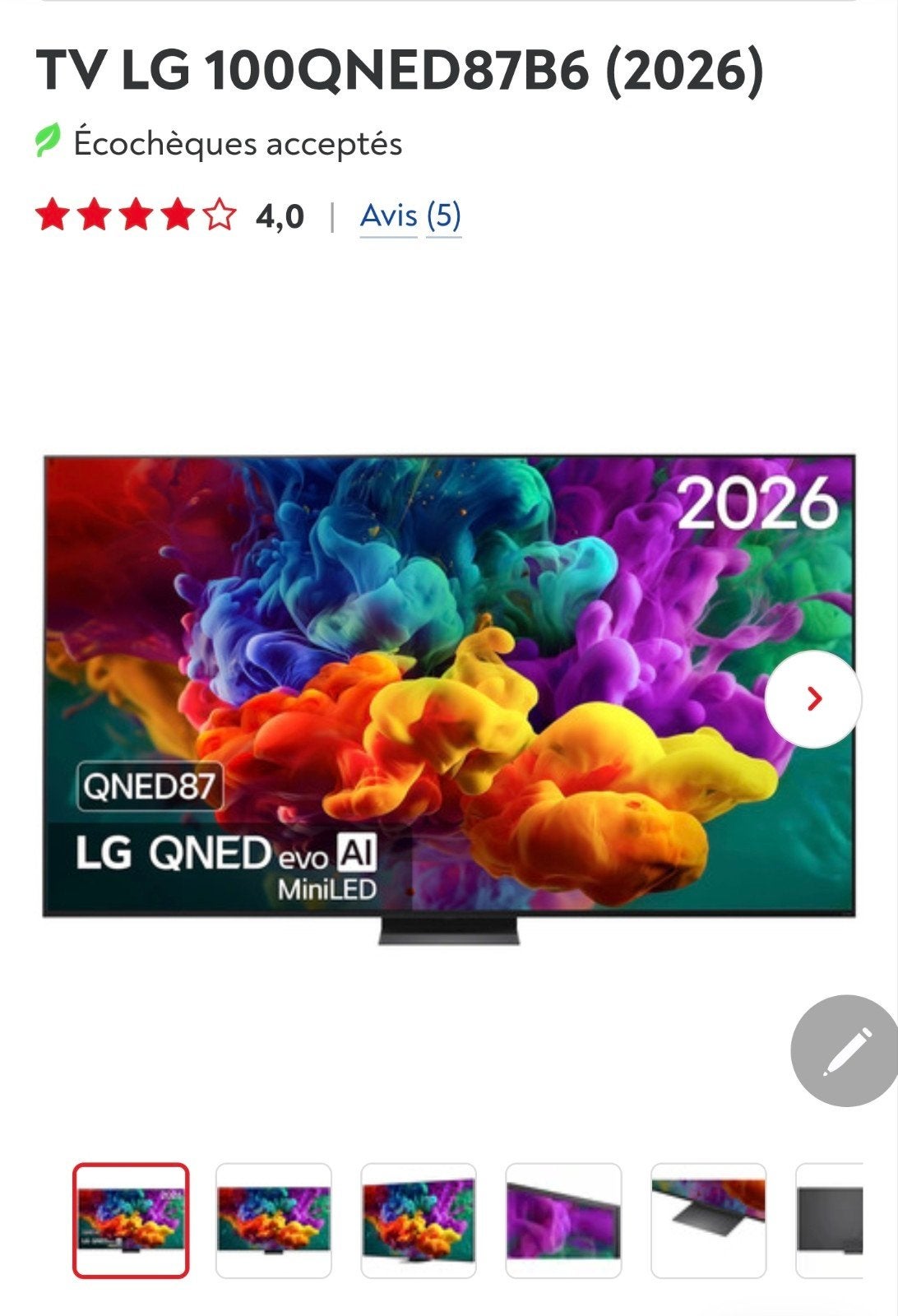Show the next product image with the arrow
The image size is (898, 1316).
[812, 699]
